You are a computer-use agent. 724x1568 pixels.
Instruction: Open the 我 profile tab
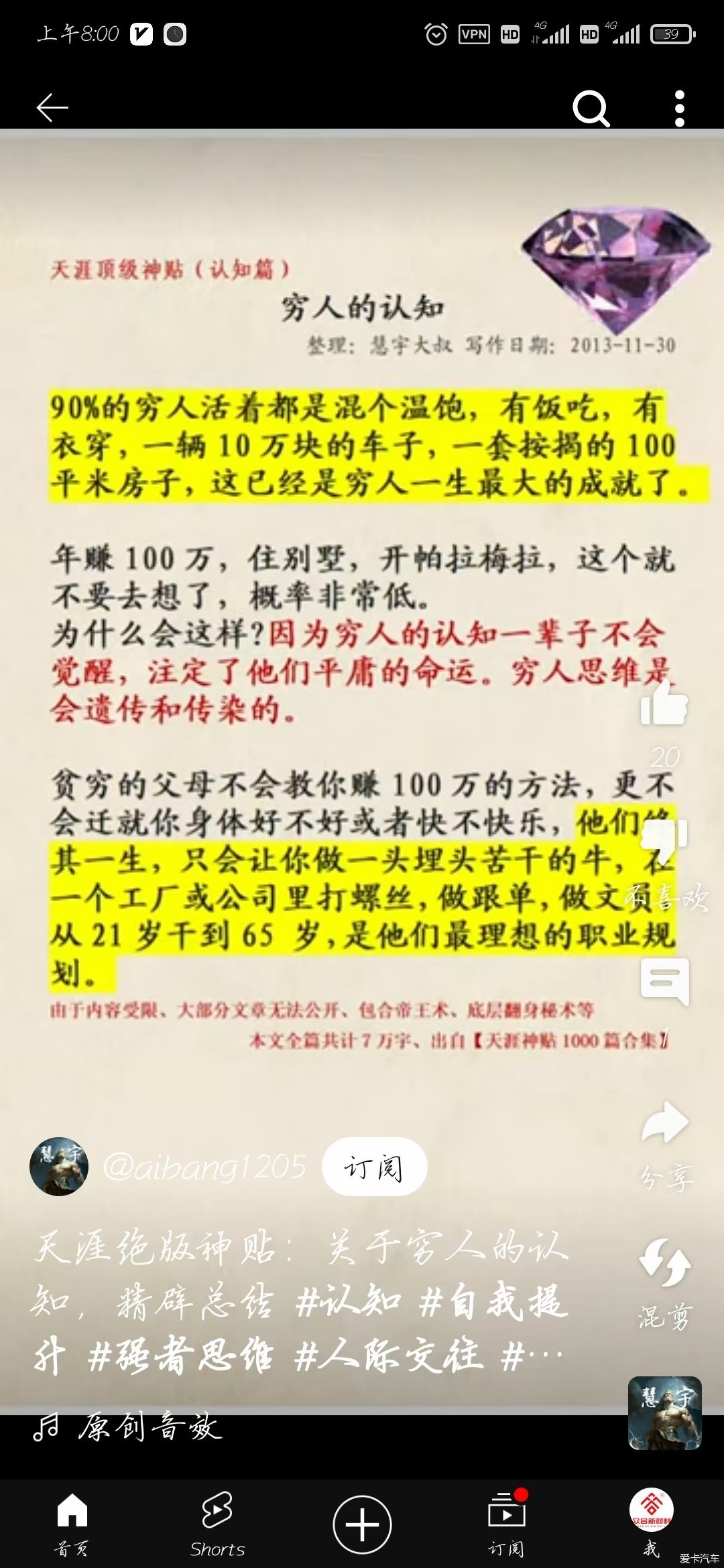[652, 1525]
